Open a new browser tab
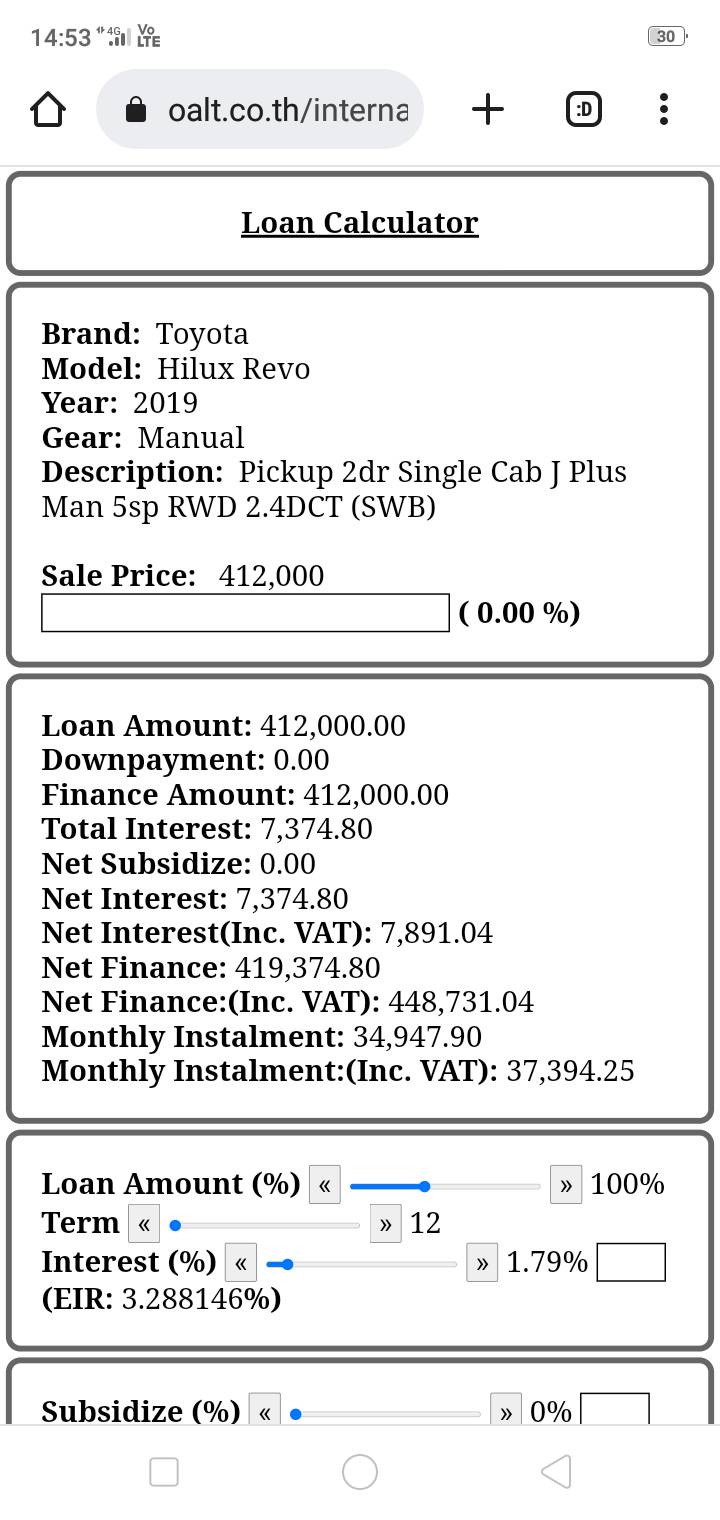720x1520 pixels. click(487, 109)
